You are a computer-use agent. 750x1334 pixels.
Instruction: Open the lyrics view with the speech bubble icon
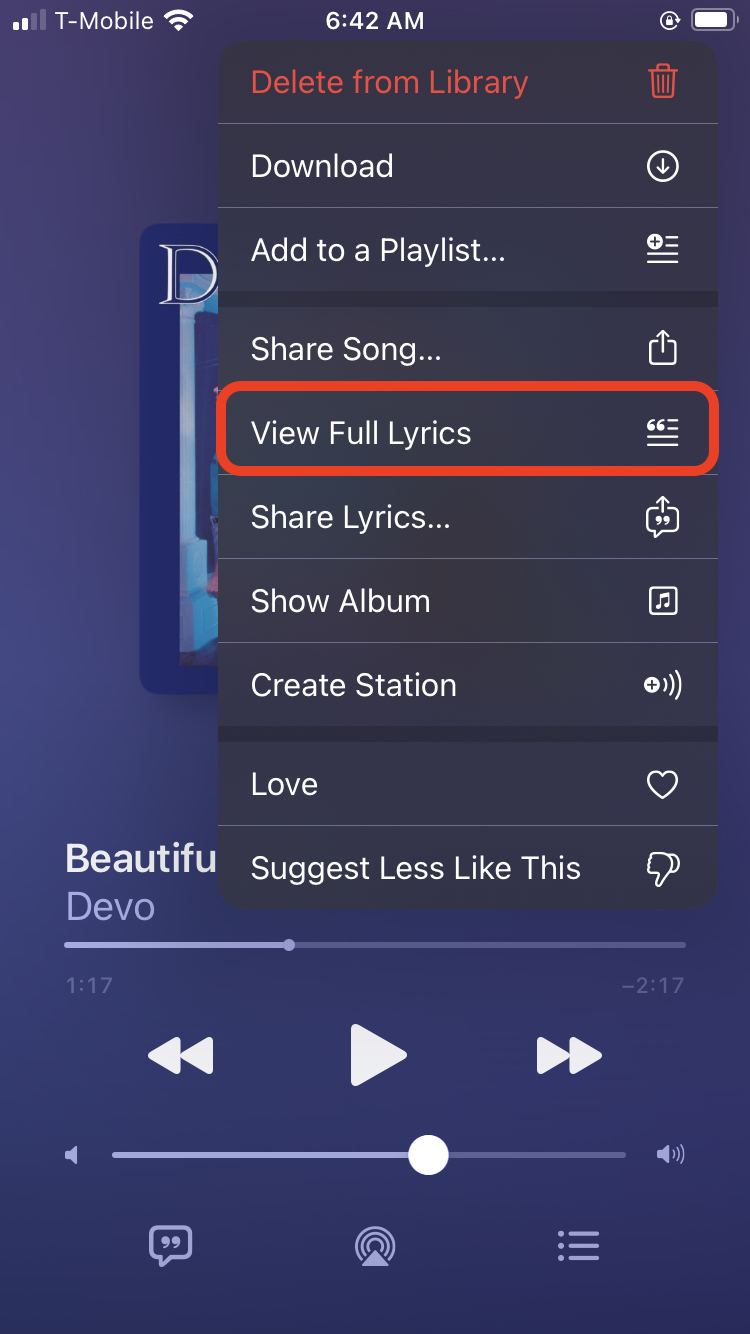pyautogui.click(x=170, y=1246)
